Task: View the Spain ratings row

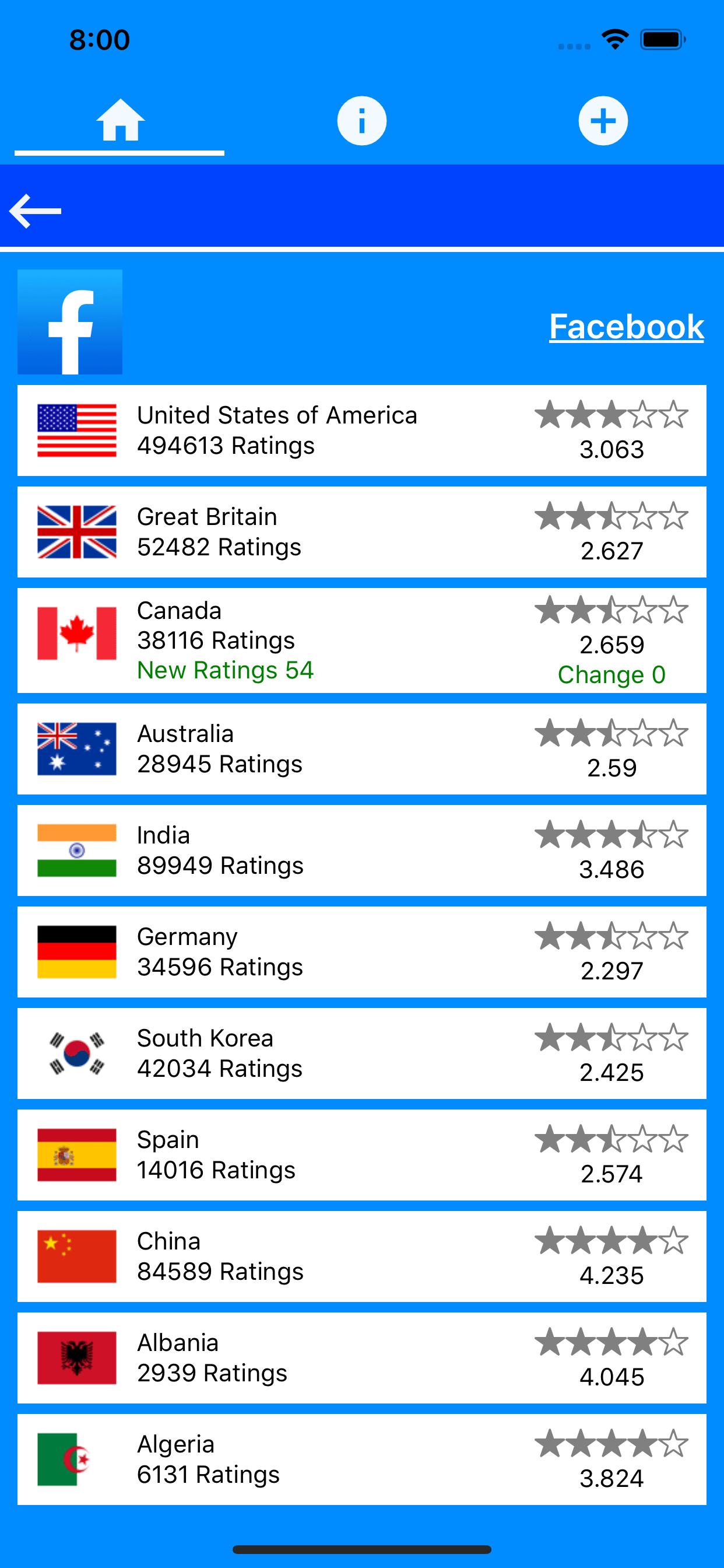Action: (x=361, y=1154)
